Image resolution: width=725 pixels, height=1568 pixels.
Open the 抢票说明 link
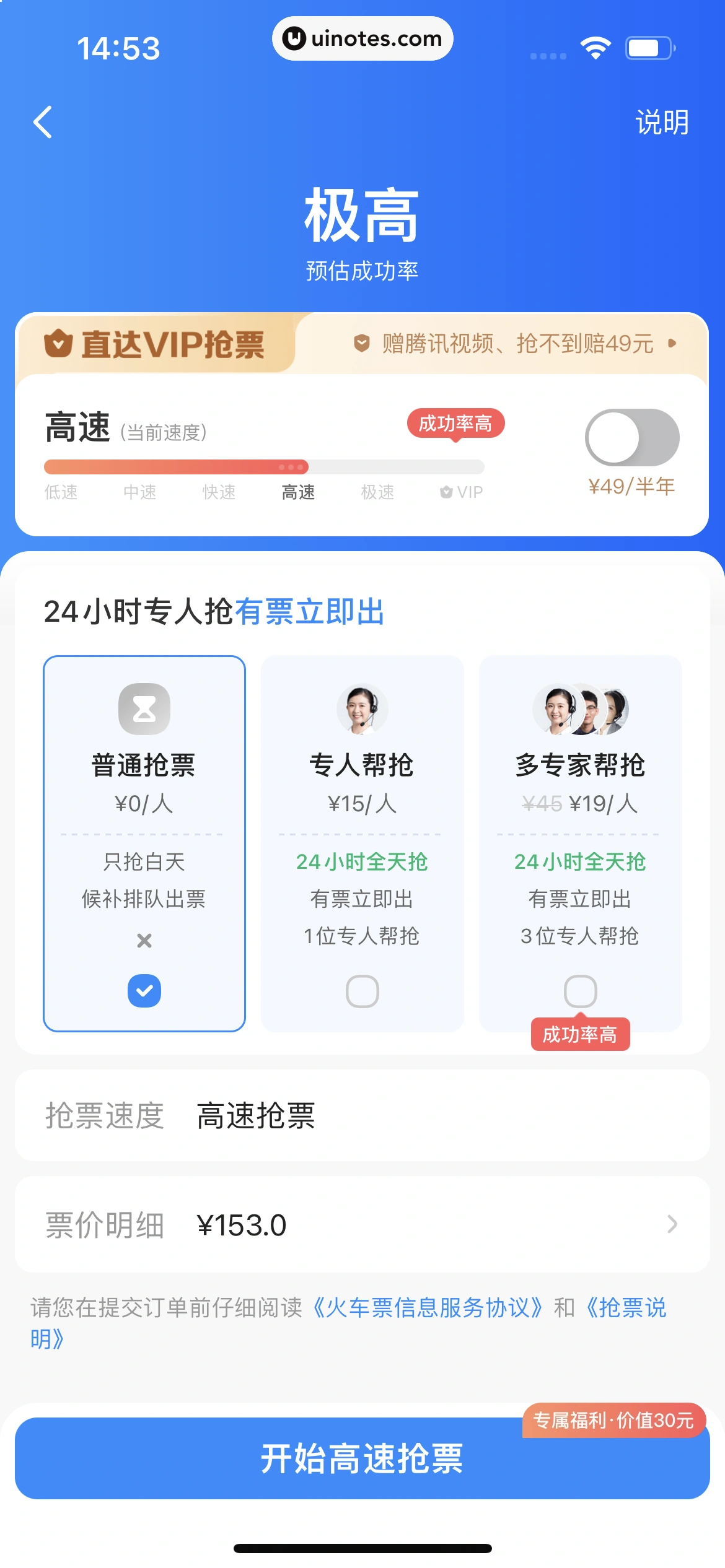point(626,1307)
